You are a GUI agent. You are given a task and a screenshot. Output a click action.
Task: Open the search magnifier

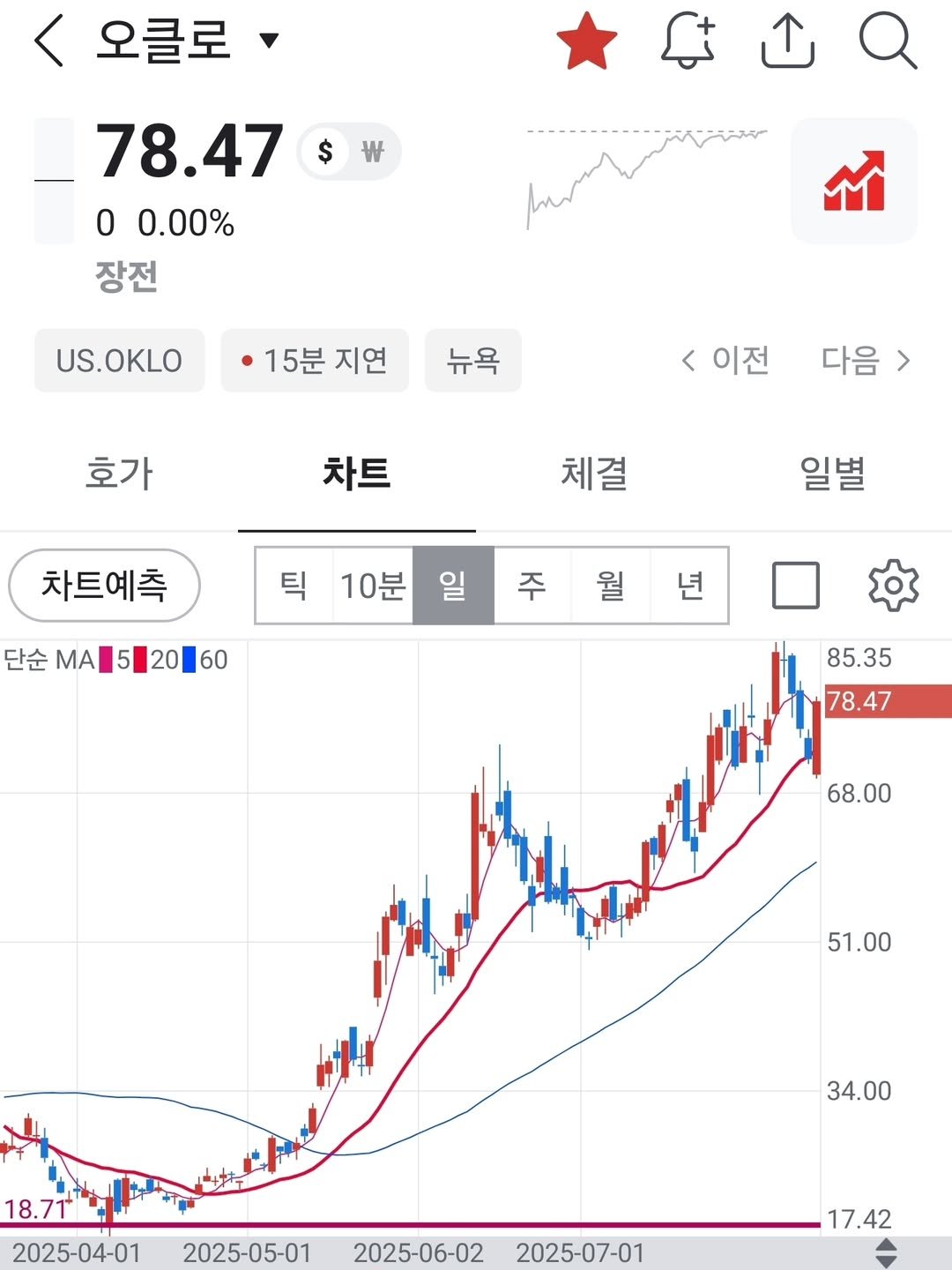887,41
